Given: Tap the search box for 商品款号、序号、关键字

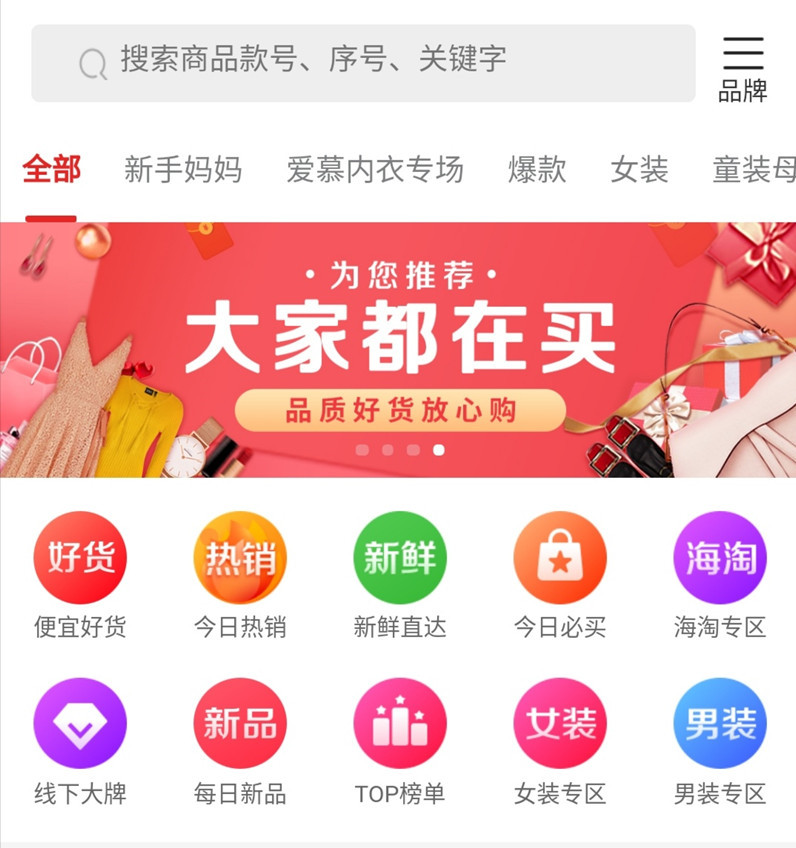Looking at the screenshot, I should click(x=363, y=62).
